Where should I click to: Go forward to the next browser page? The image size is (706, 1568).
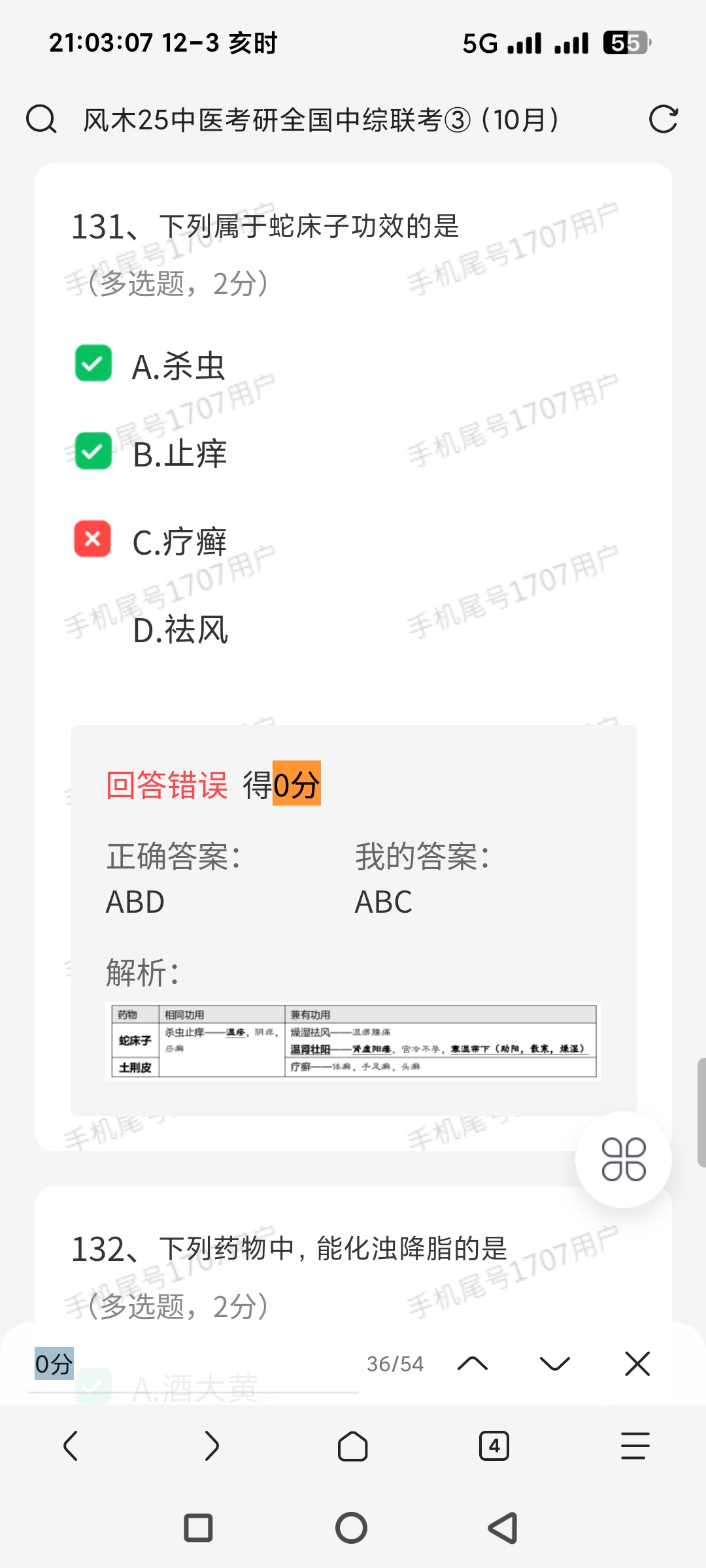click(x=212, y=1446)
